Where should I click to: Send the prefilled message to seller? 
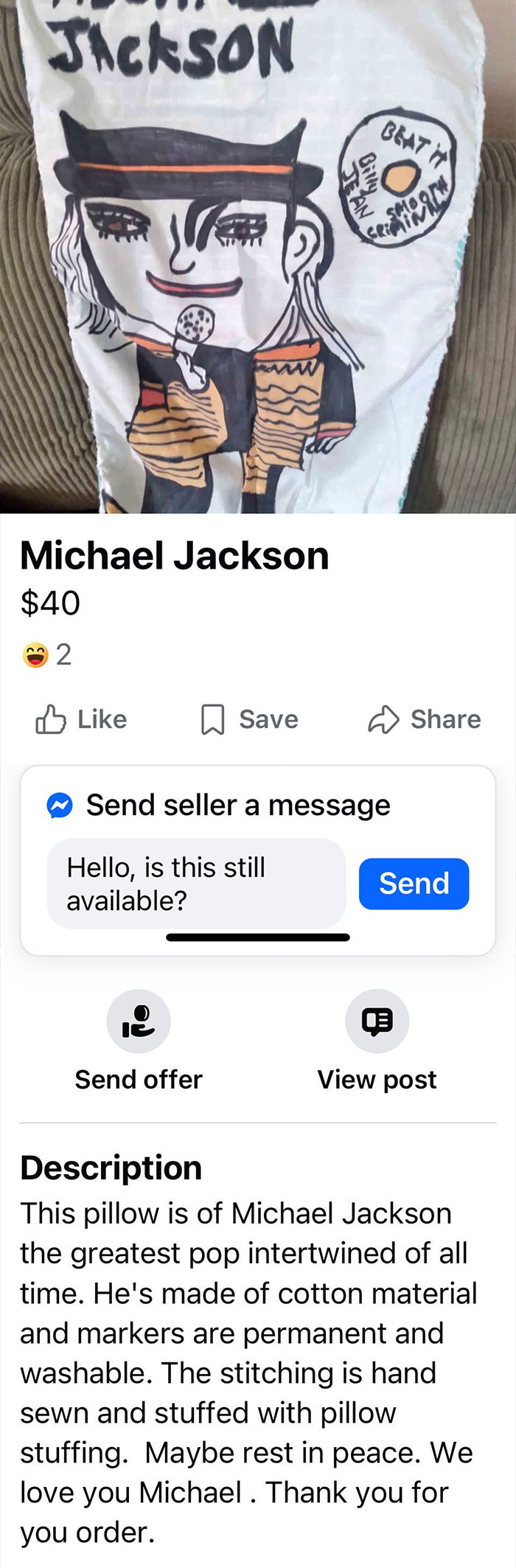coord(414,883)
